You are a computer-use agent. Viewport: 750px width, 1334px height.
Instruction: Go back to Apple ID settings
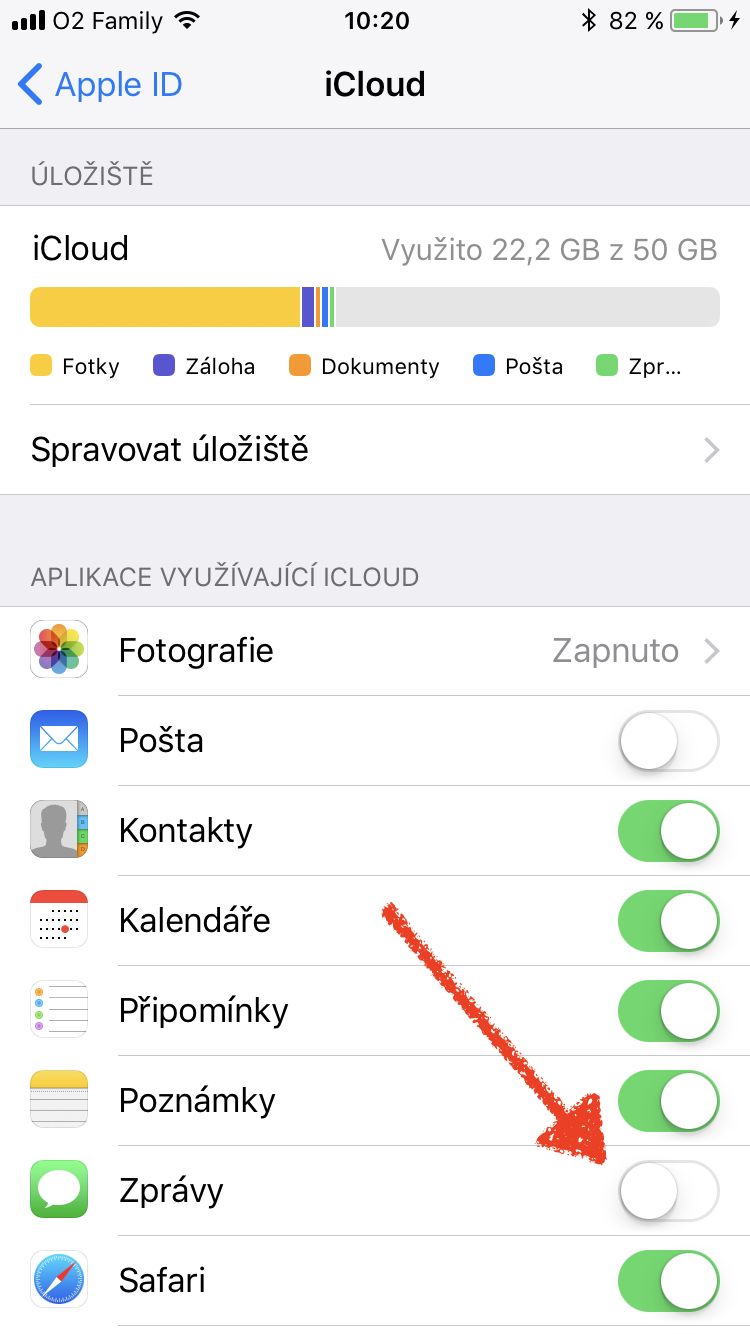point(100,85)
